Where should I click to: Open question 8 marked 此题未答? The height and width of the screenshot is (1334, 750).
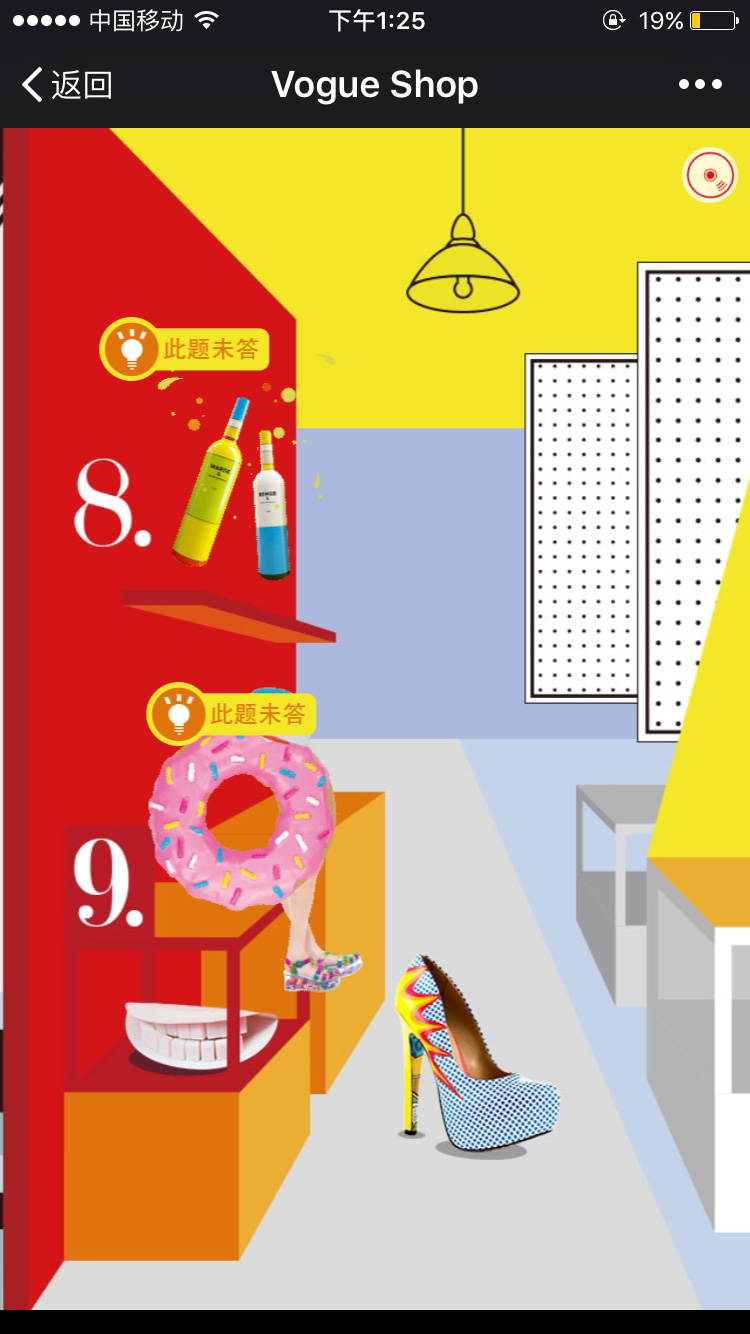coord(186,349)
